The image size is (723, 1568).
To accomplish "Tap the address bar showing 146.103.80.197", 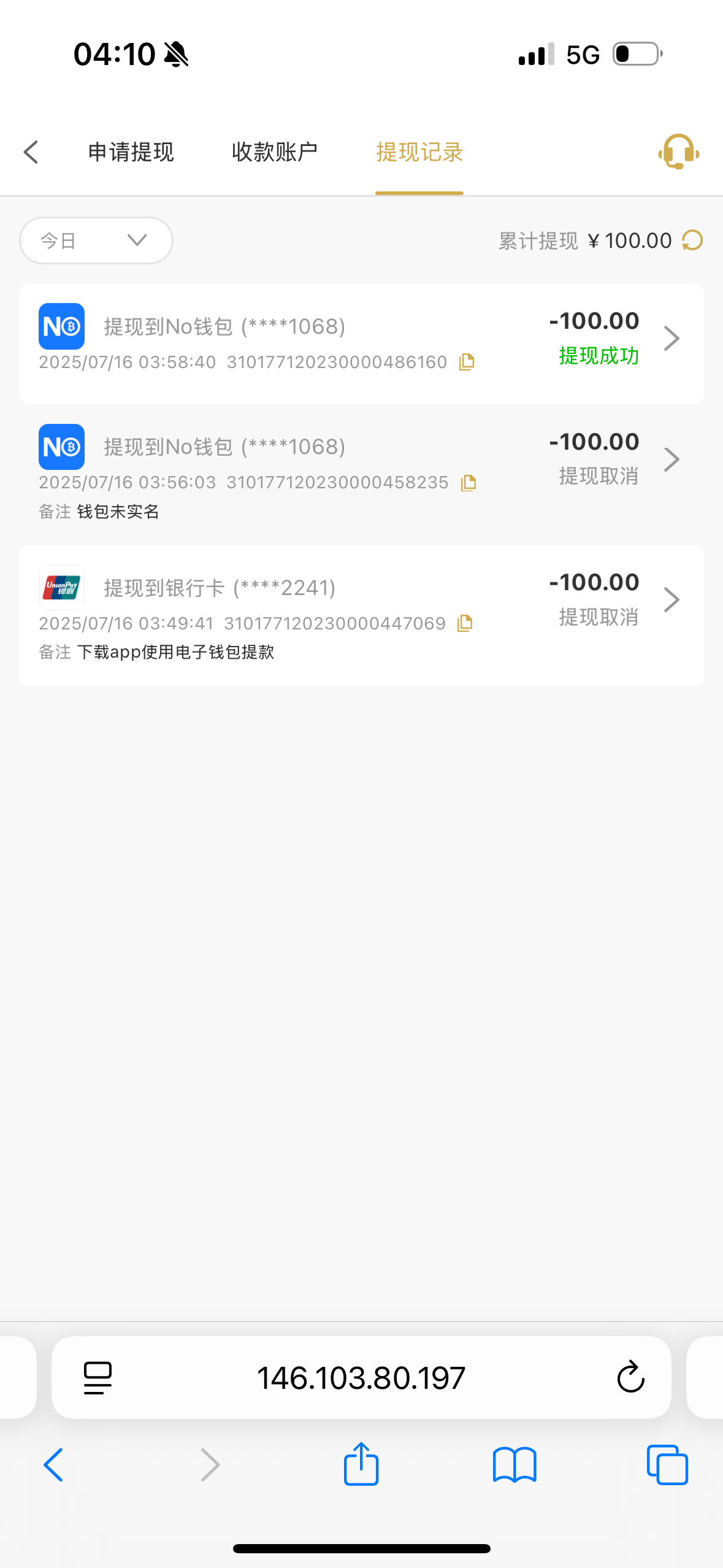I will (x=361, y=1377).
